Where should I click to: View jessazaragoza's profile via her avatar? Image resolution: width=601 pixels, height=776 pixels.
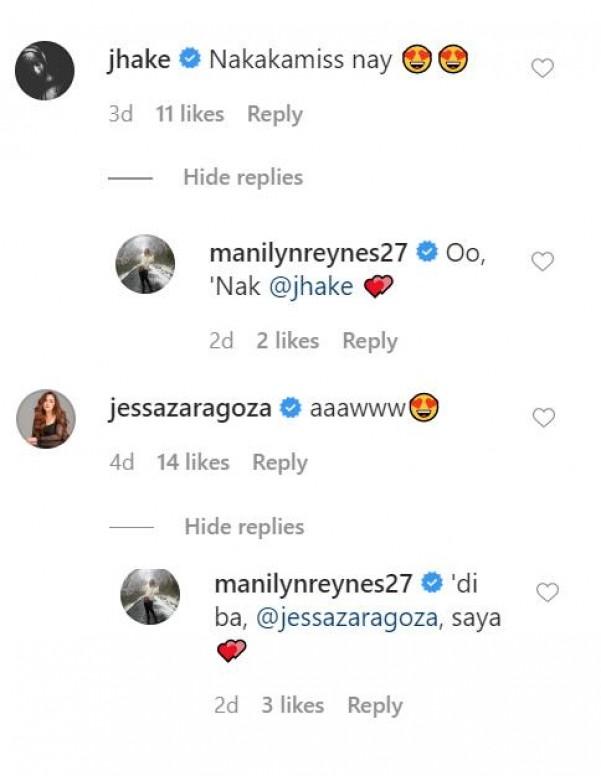pos(45,419)
